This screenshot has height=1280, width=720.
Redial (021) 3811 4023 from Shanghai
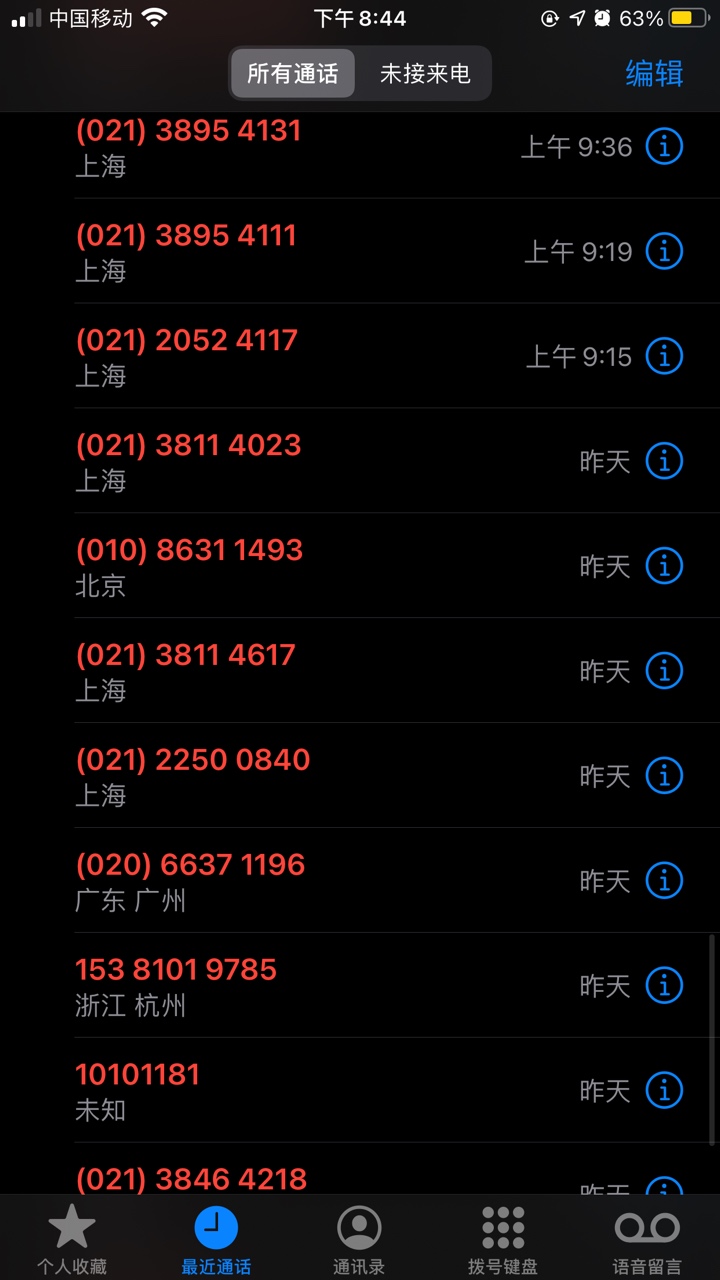pos(360,461)
